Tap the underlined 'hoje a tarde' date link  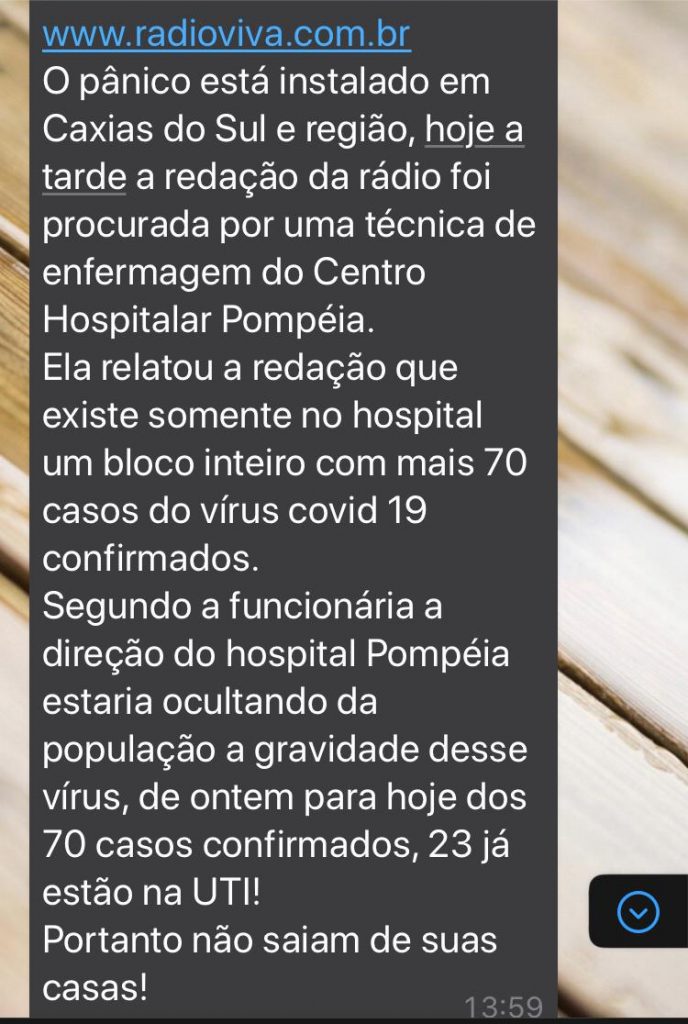click(x=474, y=130)
